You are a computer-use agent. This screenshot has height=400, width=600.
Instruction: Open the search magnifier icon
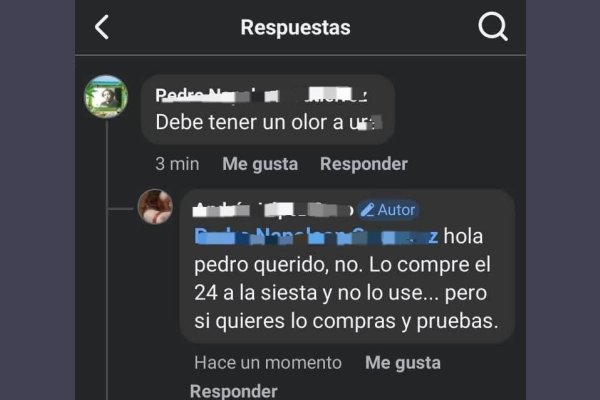pos(493,27)
